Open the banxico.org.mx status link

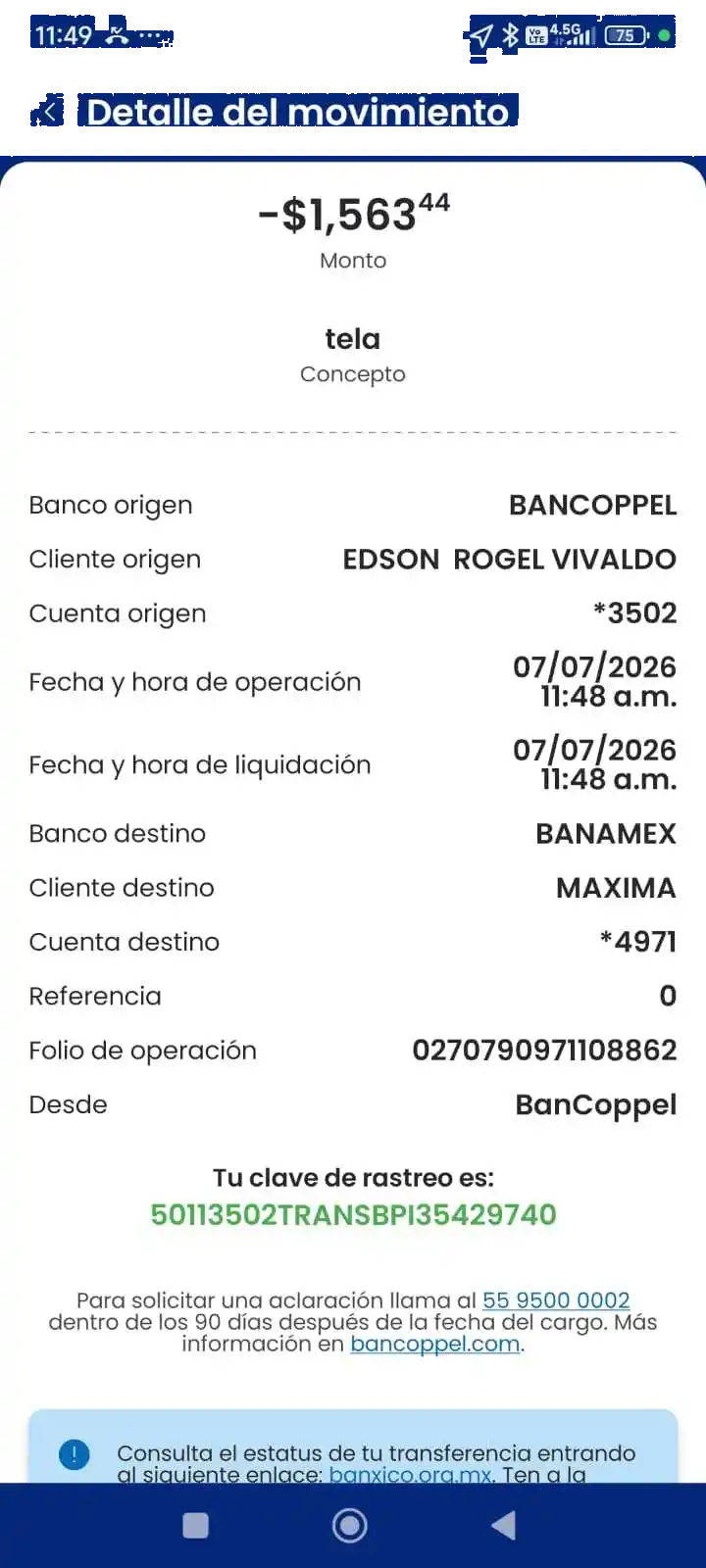pos(410,1474)
